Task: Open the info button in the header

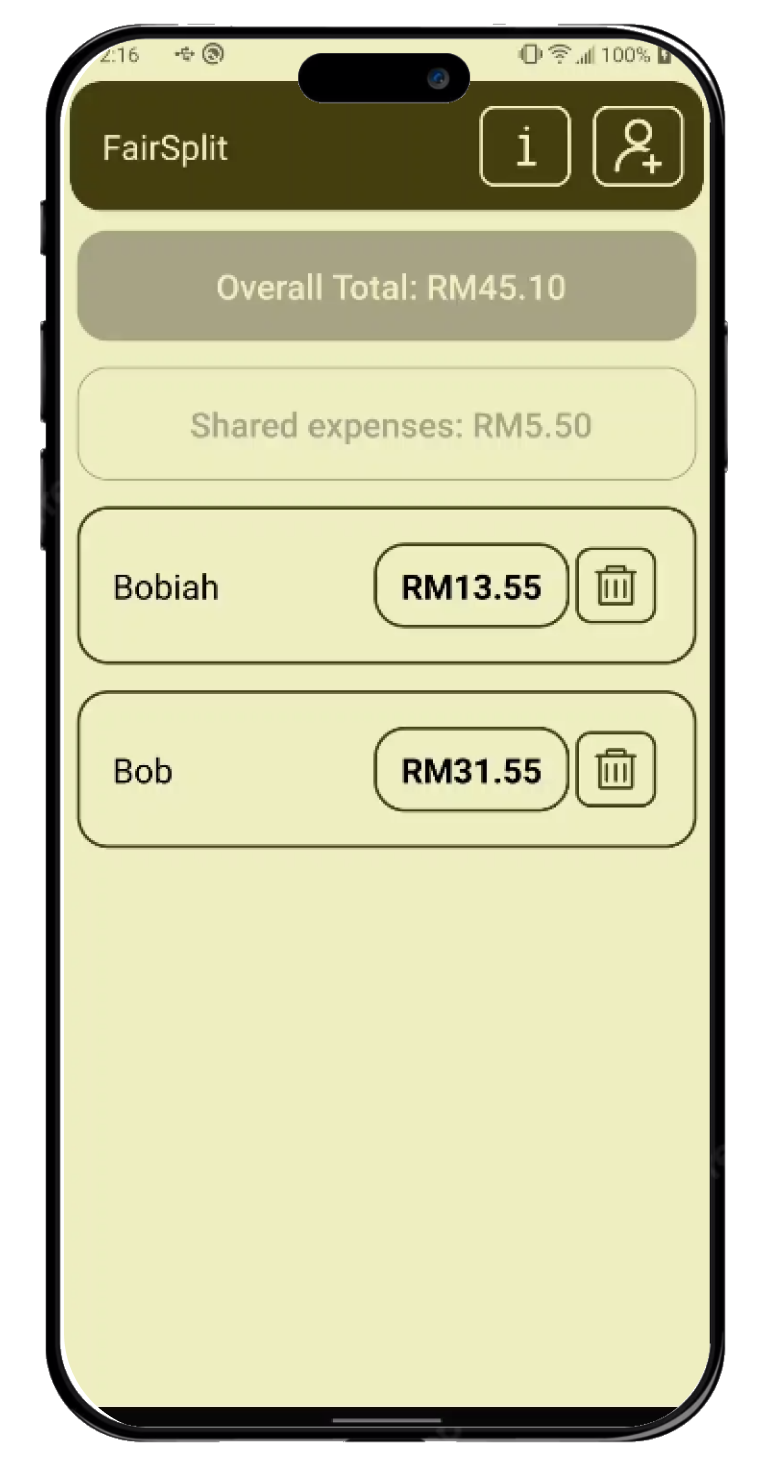Action: click(x=525, y=147)
